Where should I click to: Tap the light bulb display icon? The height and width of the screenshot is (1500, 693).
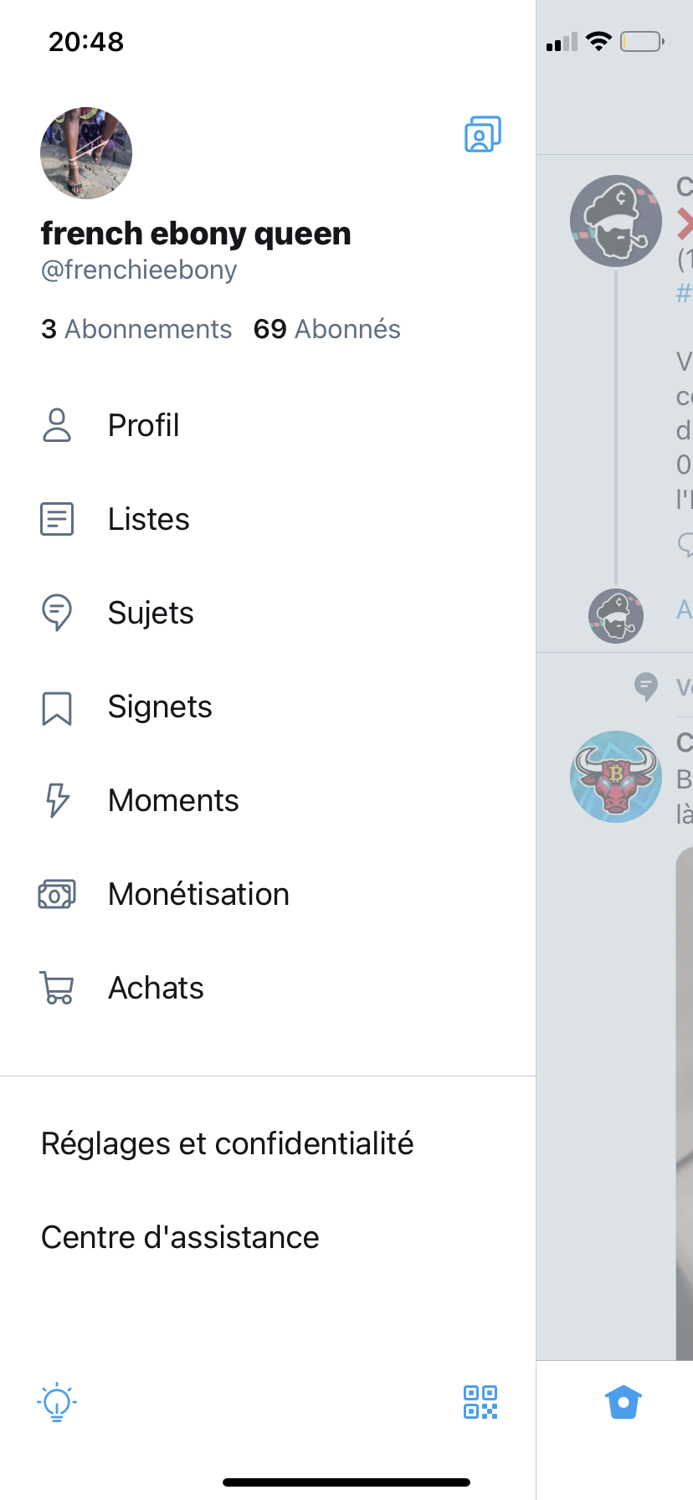[x=57, y=1402]
